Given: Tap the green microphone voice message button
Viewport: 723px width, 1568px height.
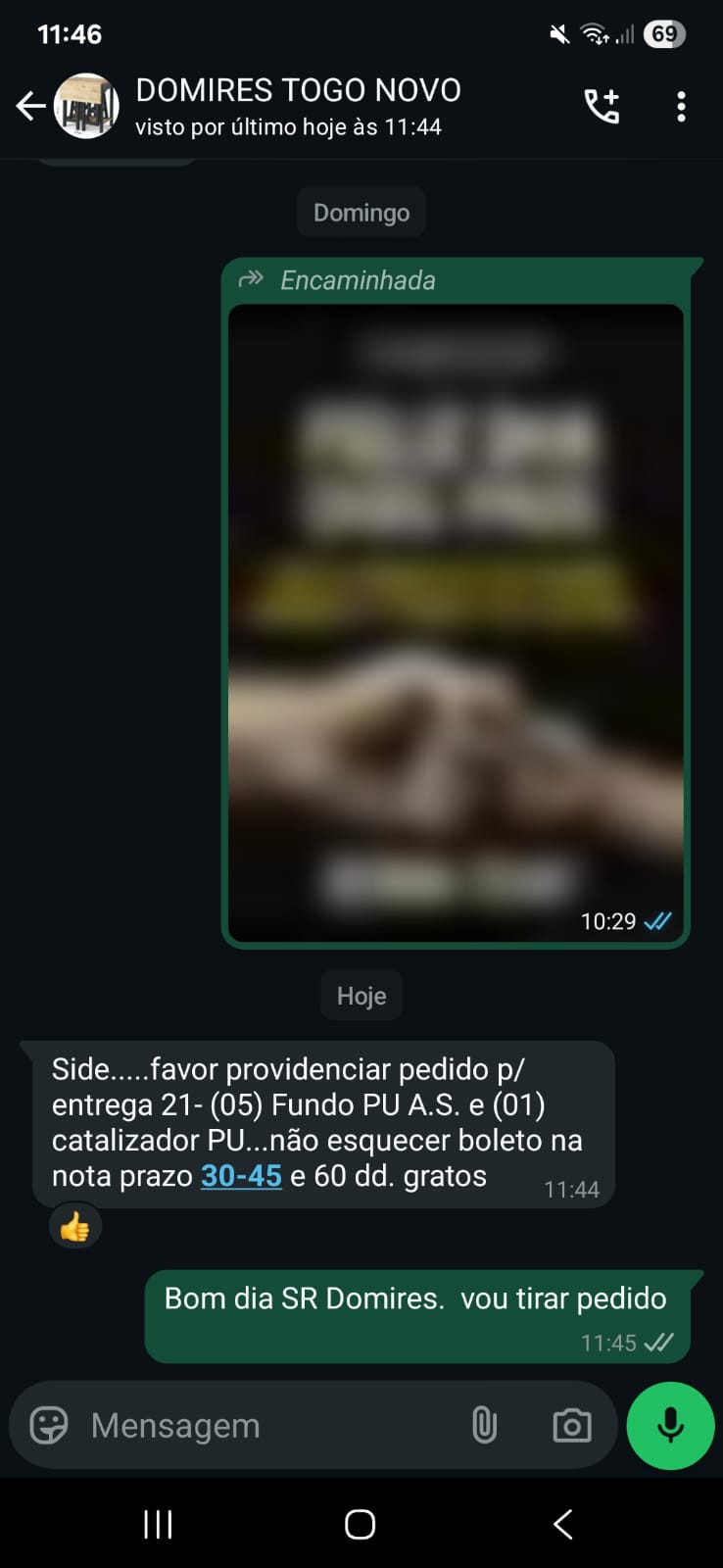Looking at the screenshot, I should click(670, 1425).
